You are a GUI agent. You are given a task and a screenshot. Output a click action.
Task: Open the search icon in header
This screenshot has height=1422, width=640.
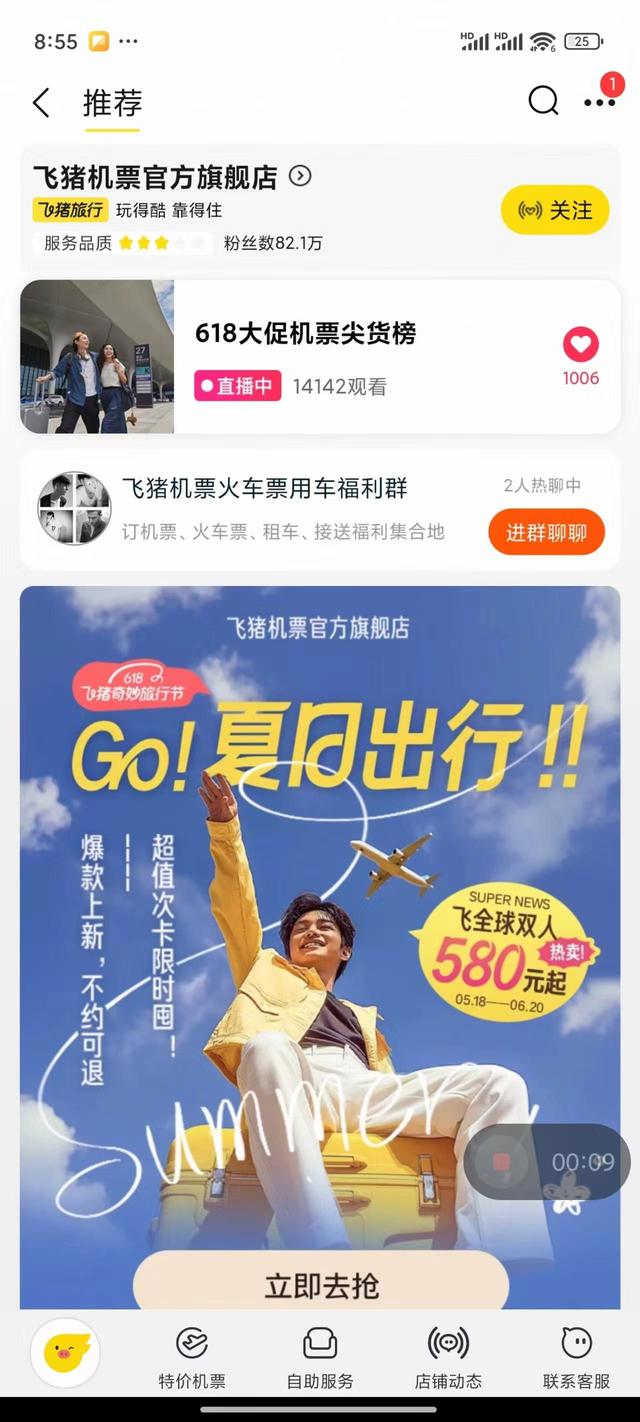click(x=543, y=101)
